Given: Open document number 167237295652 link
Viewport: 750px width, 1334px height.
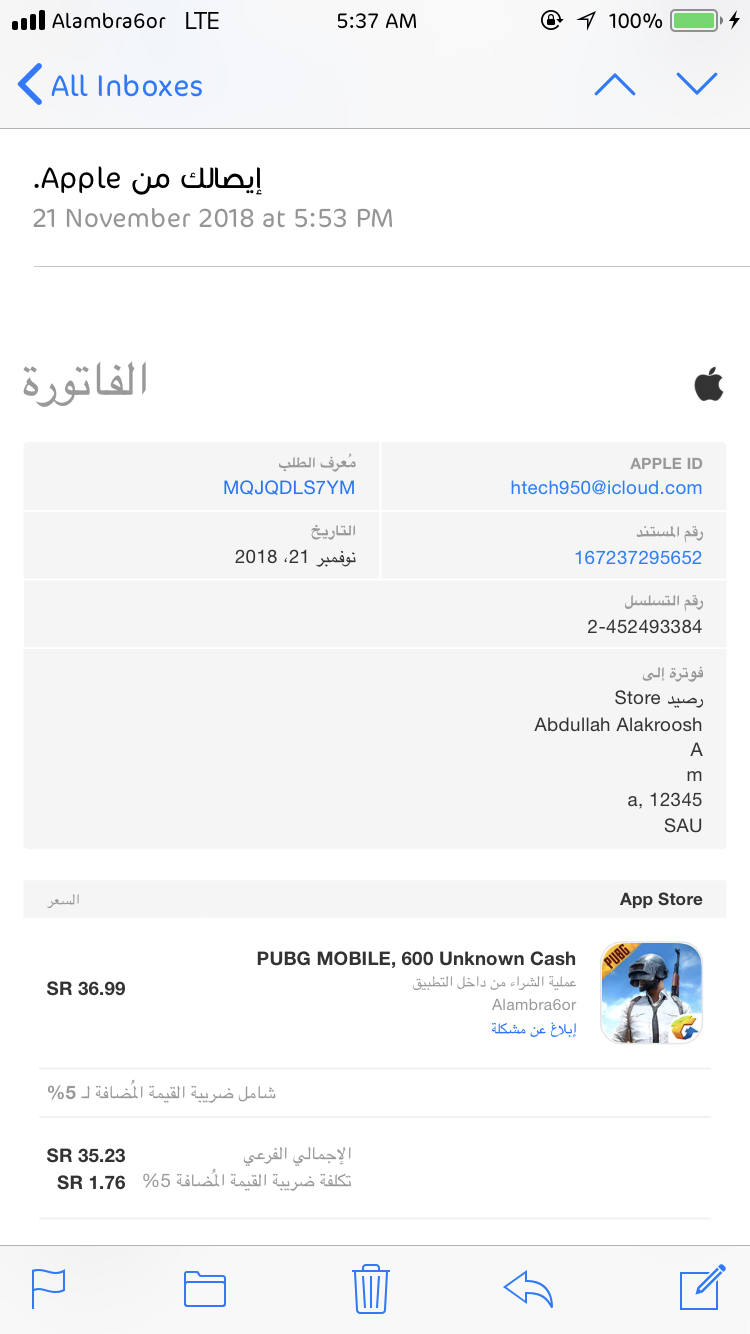Looking at the screenshot, I should pos(638,558).
